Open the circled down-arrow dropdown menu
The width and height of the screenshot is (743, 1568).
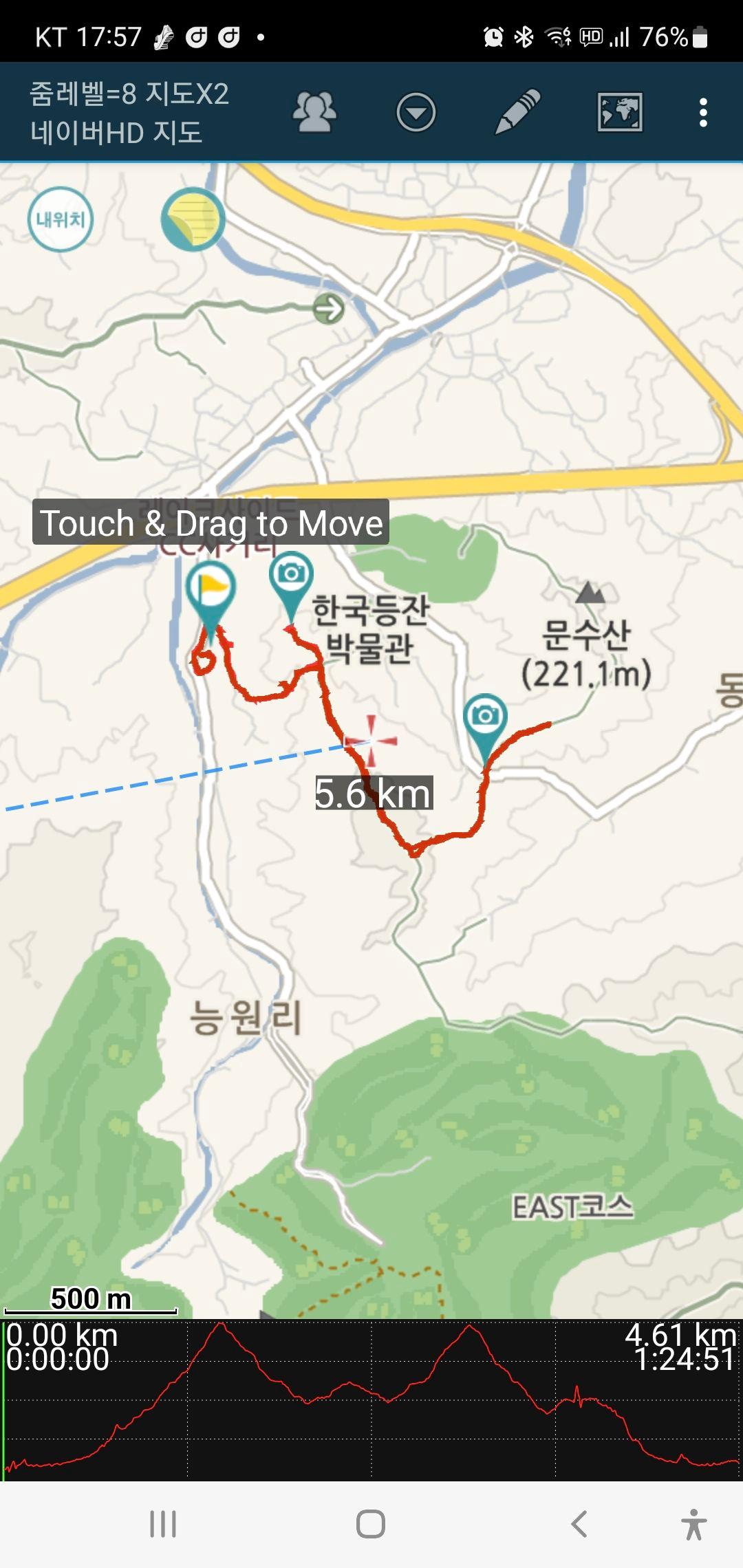[x=416, y=112]
